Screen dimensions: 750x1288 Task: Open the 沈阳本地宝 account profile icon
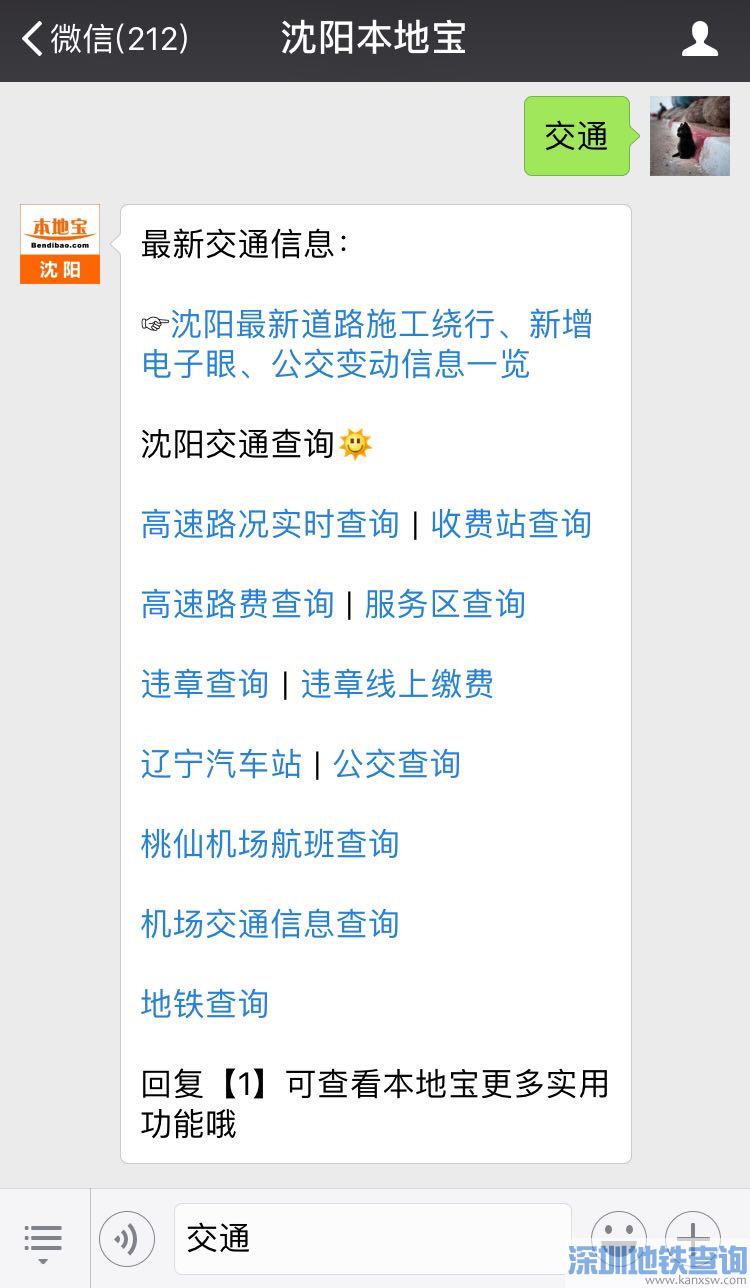(699, 39)
